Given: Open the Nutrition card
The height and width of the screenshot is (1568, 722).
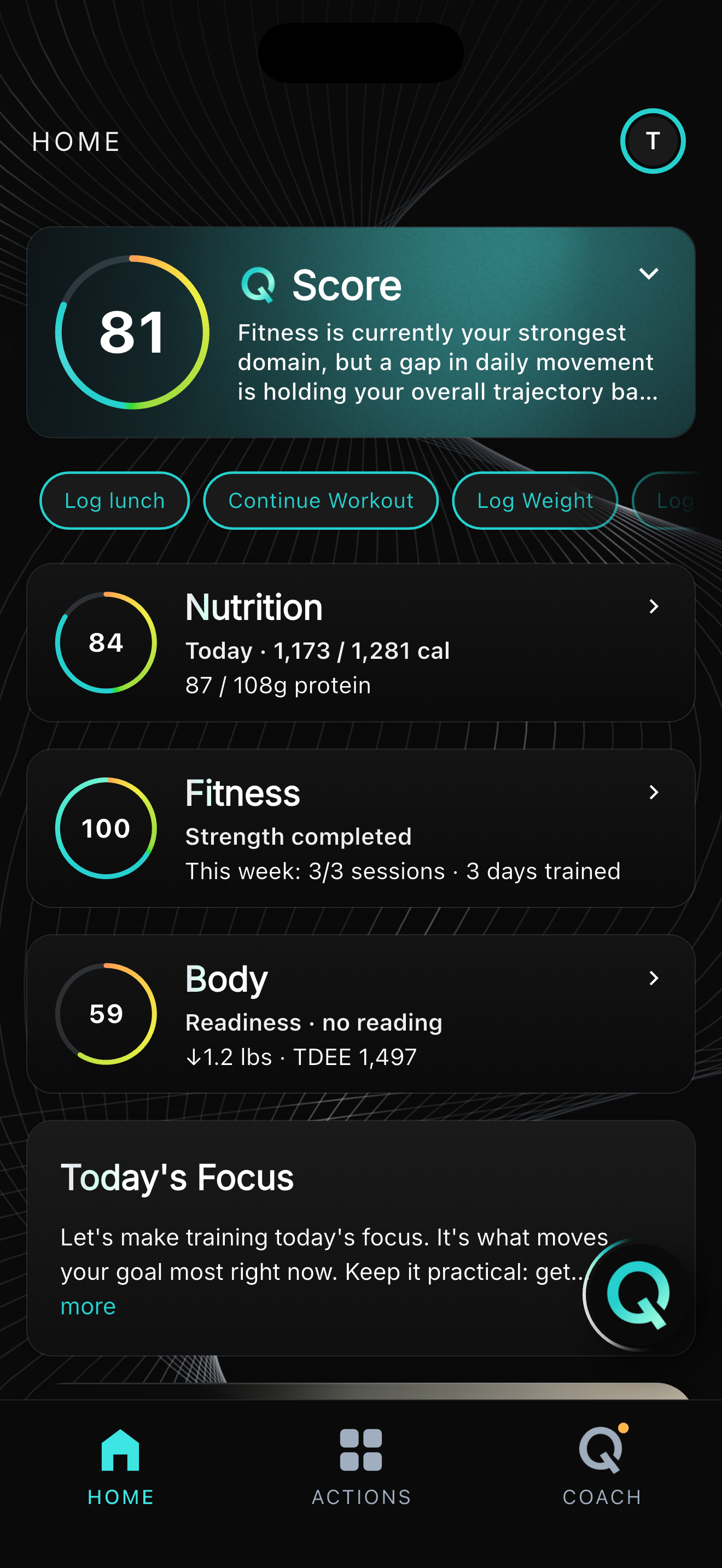Looking at the screenshot, I should click(x=361, y=642).
